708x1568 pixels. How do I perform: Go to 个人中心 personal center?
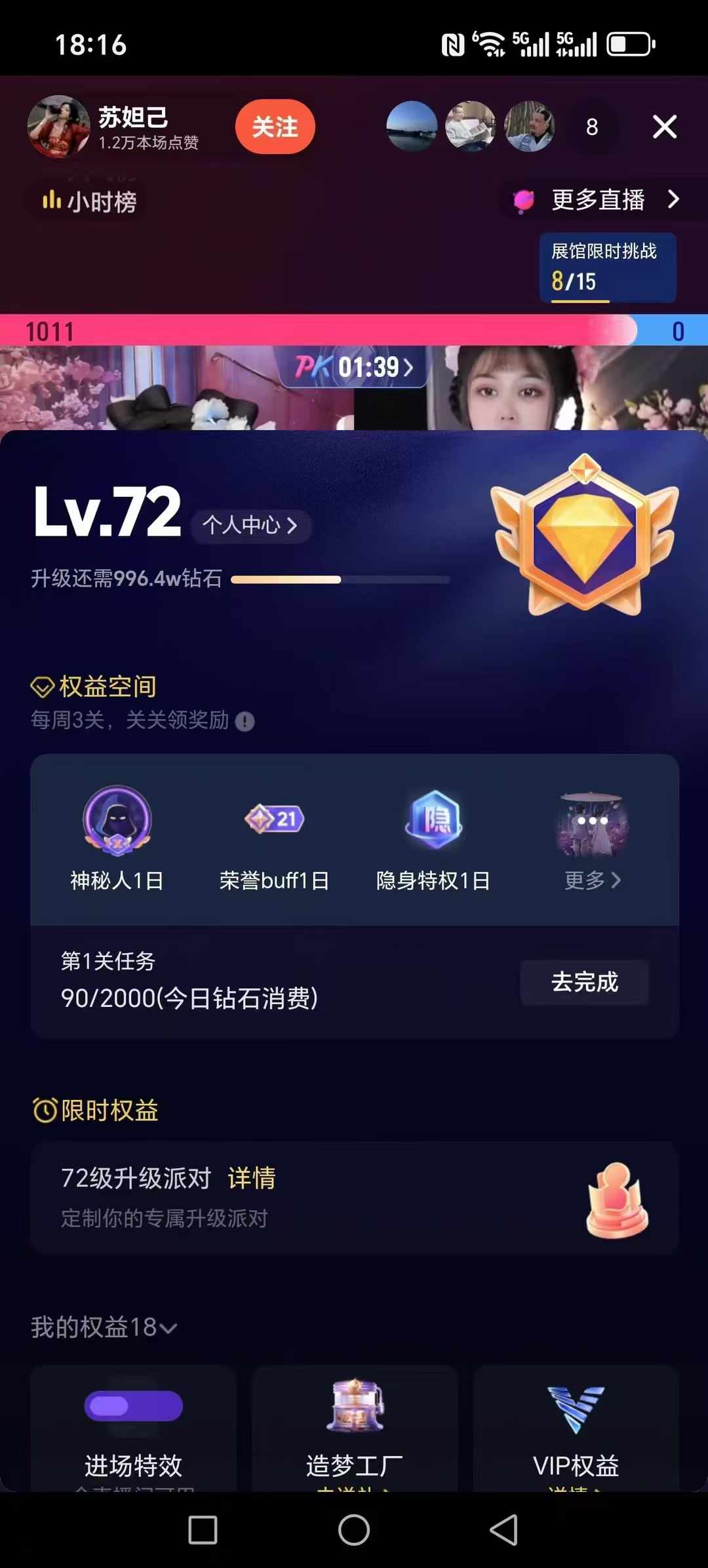pyautogui.click(x=250, y=526)
